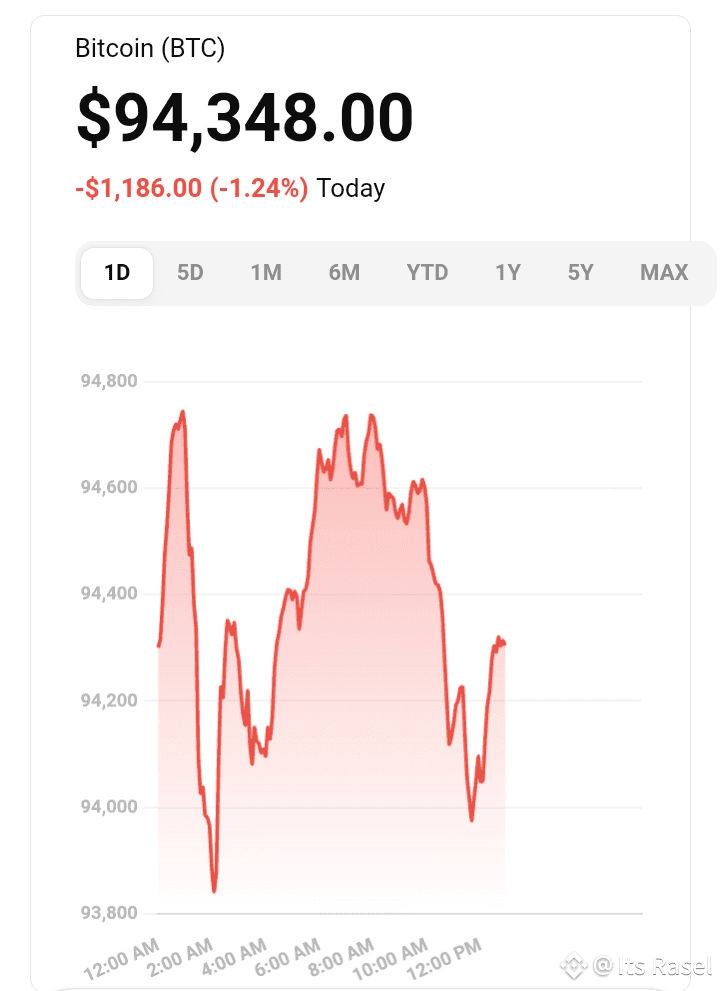
Task: Switch to the 5D chart view
Action: coord(190,272)
